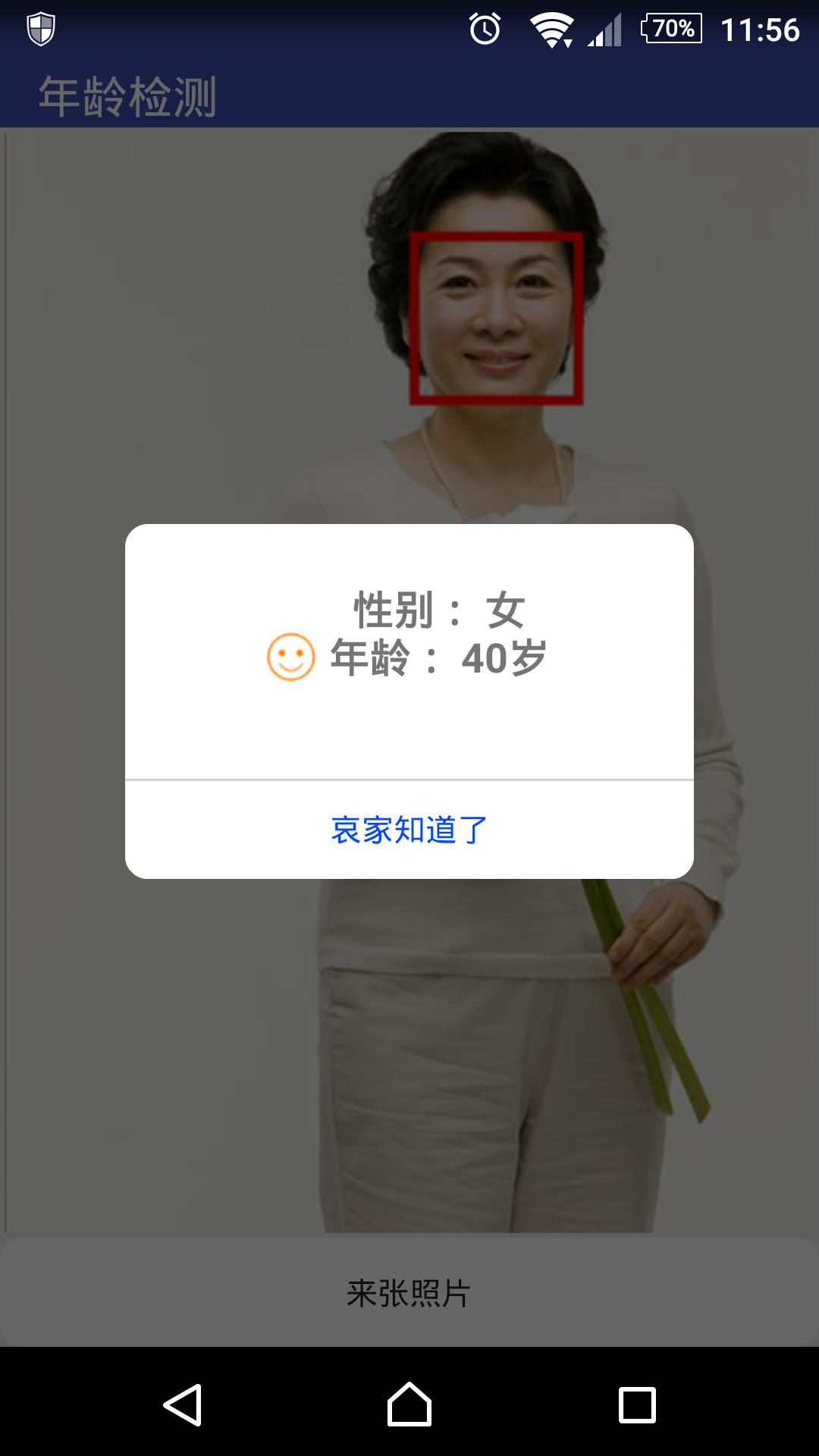Screen dimensions: 819x1456
Task: Open the recent apps overview
Action: click(x=637, y=1405)
